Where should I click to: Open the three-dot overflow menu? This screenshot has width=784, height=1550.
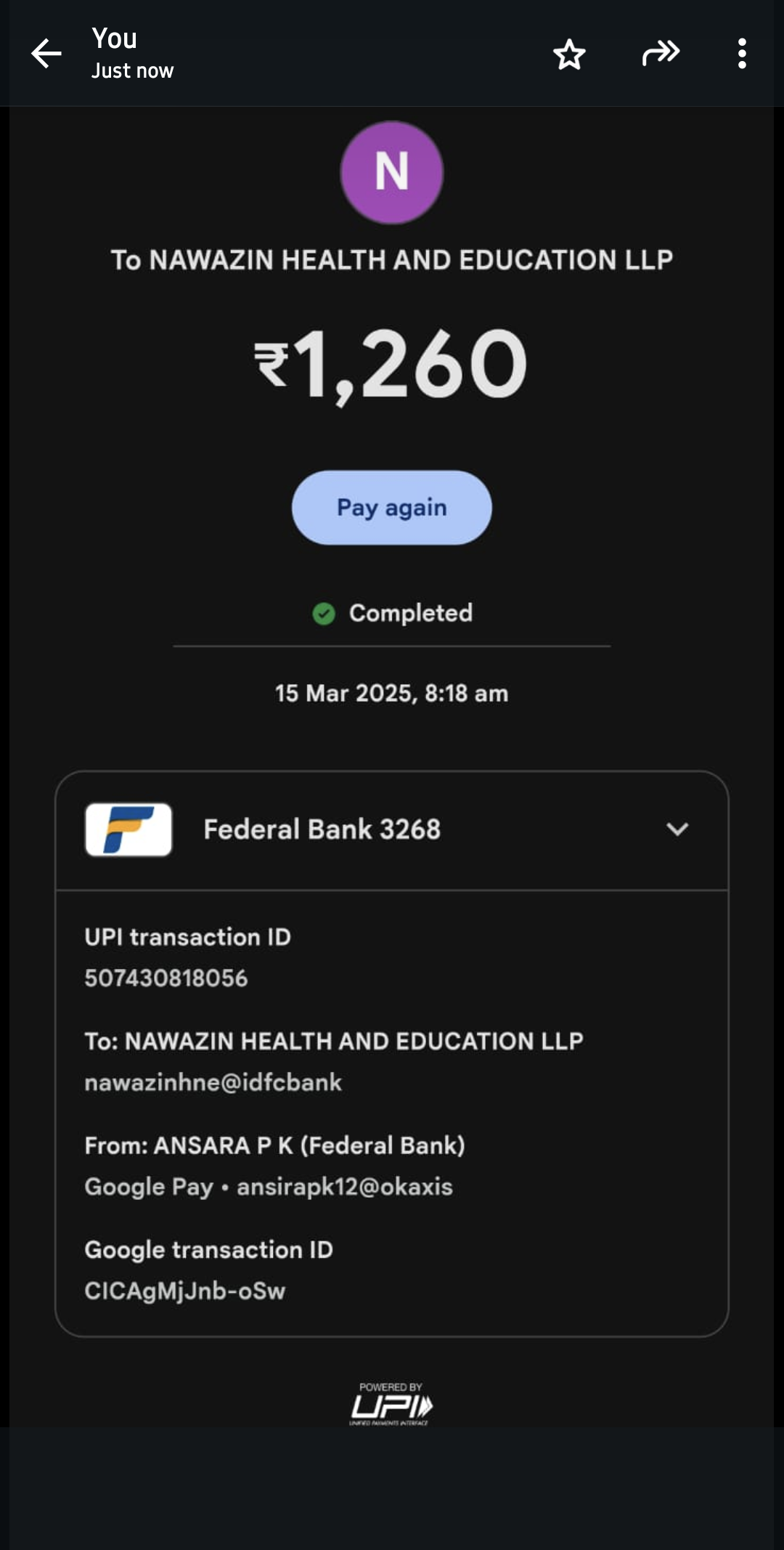pos(741,54)
